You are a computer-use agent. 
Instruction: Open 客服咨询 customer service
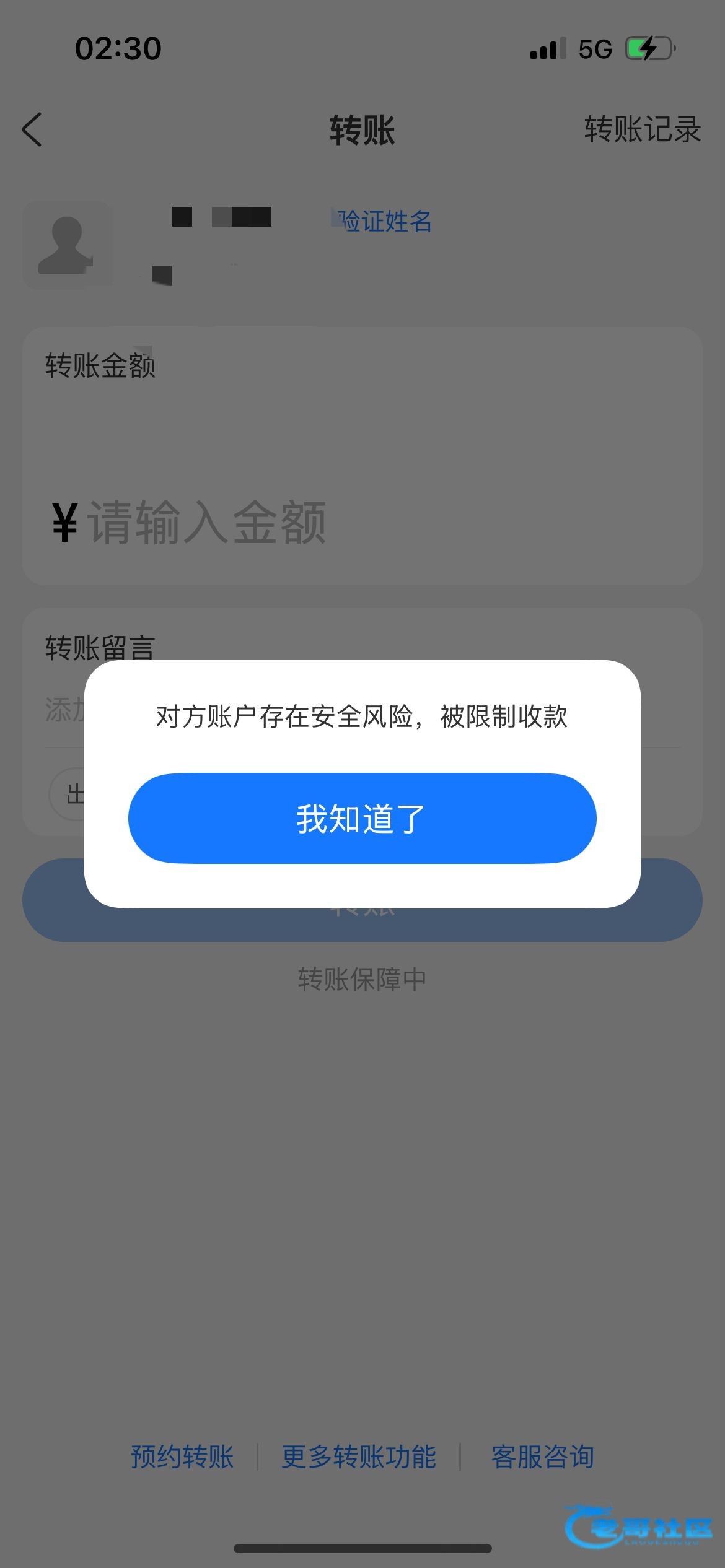543,1457
